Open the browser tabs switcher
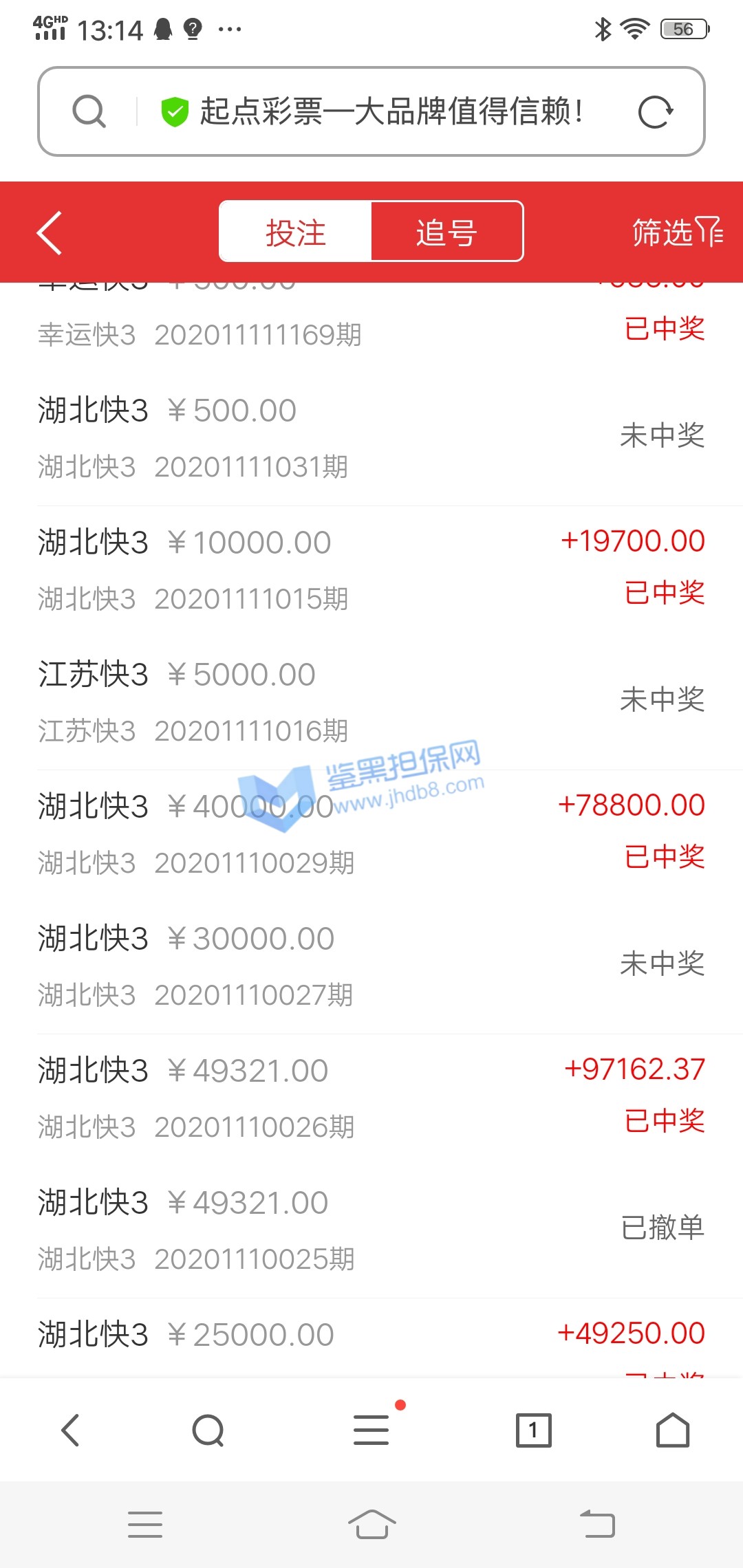 tap(534, 1430)
